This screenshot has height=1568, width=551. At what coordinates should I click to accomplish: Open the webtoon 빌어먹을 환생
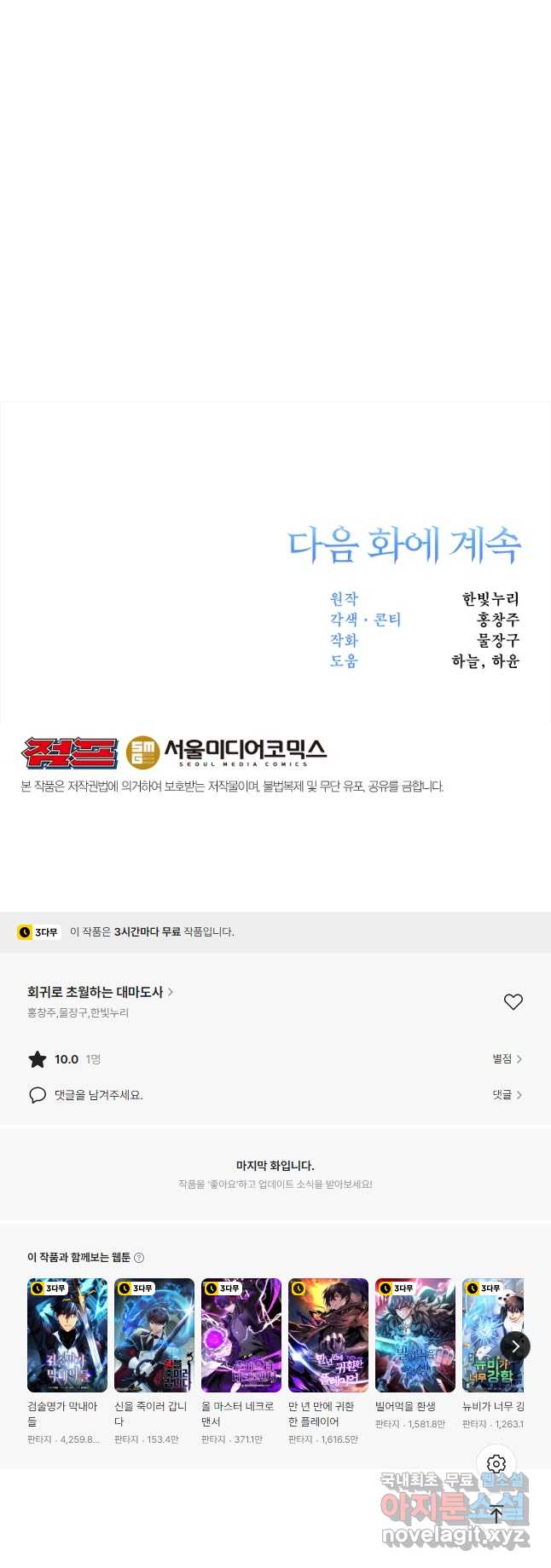pos(415,1335)
